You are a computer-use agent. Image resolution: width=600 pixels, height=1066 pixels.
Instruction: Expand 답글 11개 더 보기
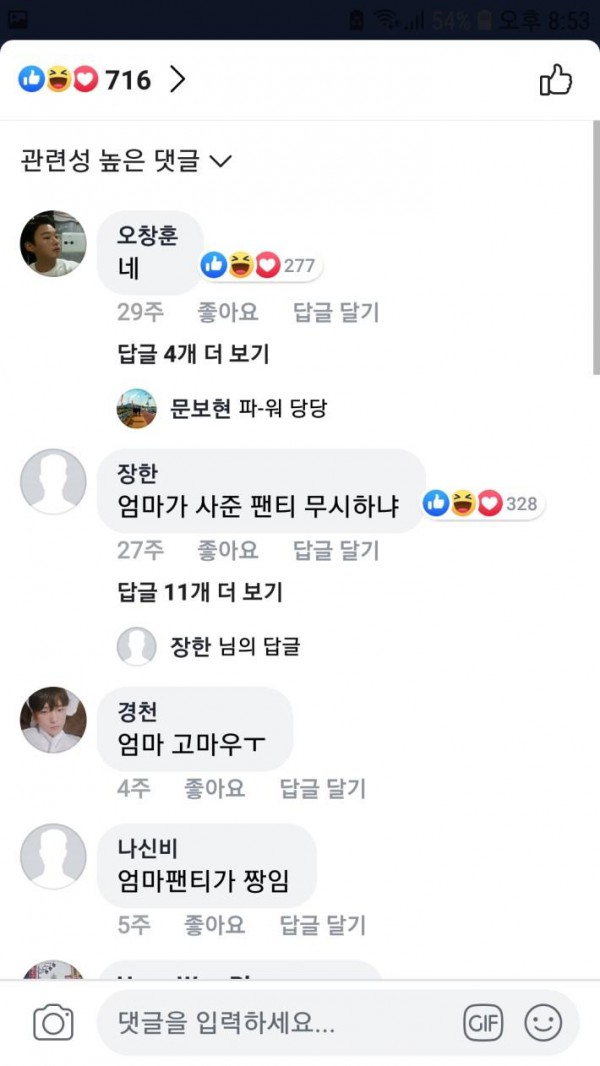[200, 592]
